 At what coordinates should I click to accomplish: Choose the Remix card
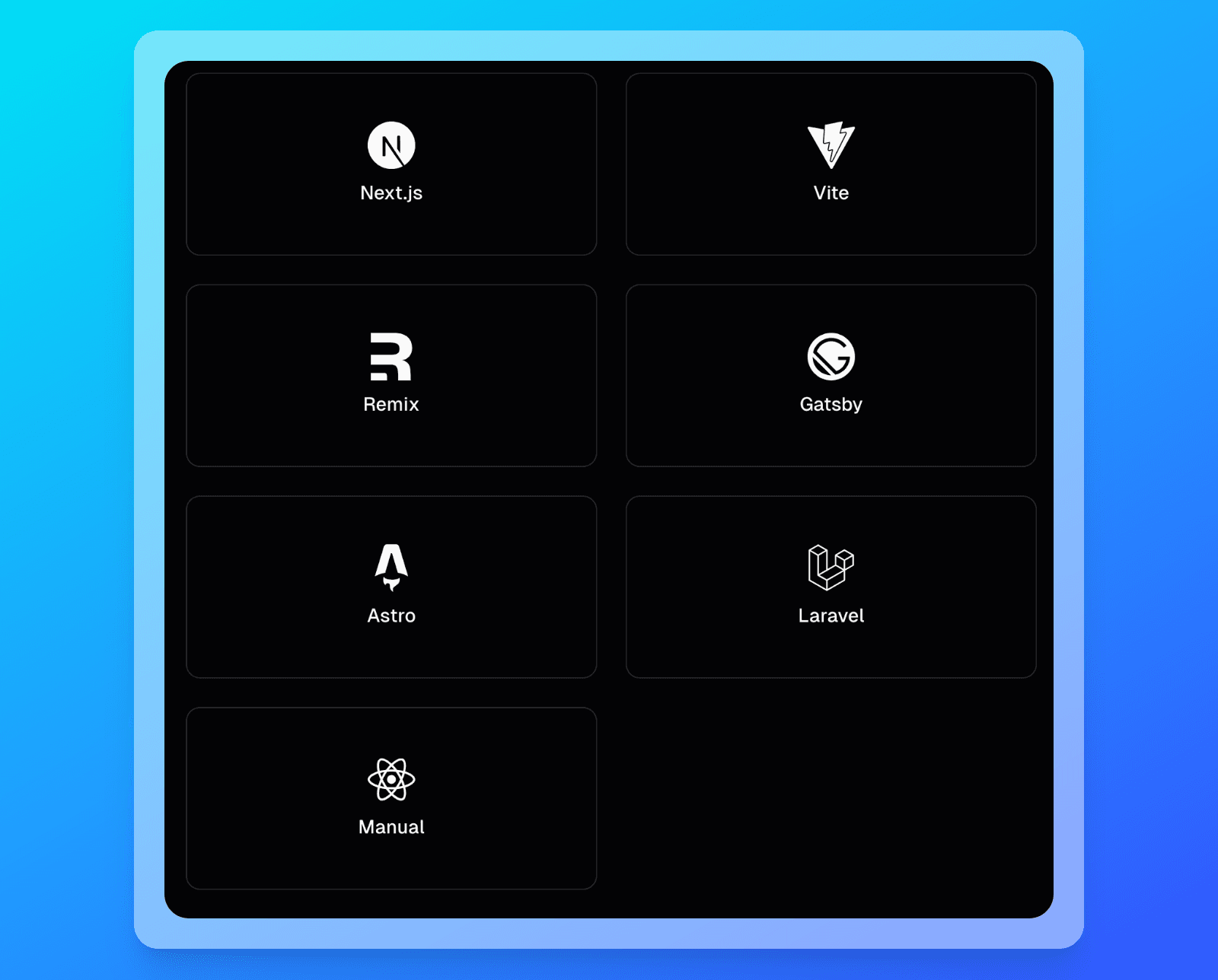coord(391,375)
